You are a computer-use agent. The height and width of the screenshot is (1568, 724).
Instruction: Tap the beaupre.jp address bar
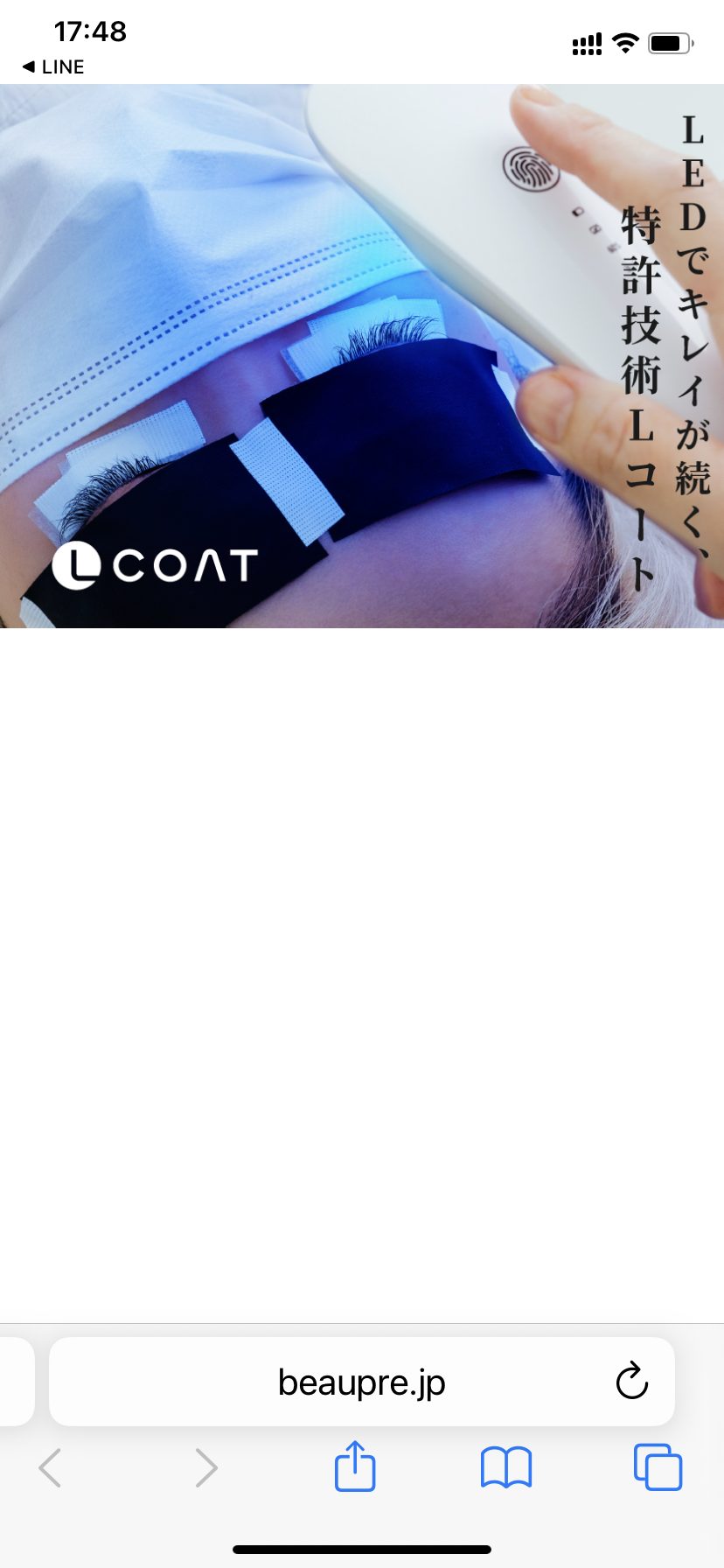tap(361, 1382)
